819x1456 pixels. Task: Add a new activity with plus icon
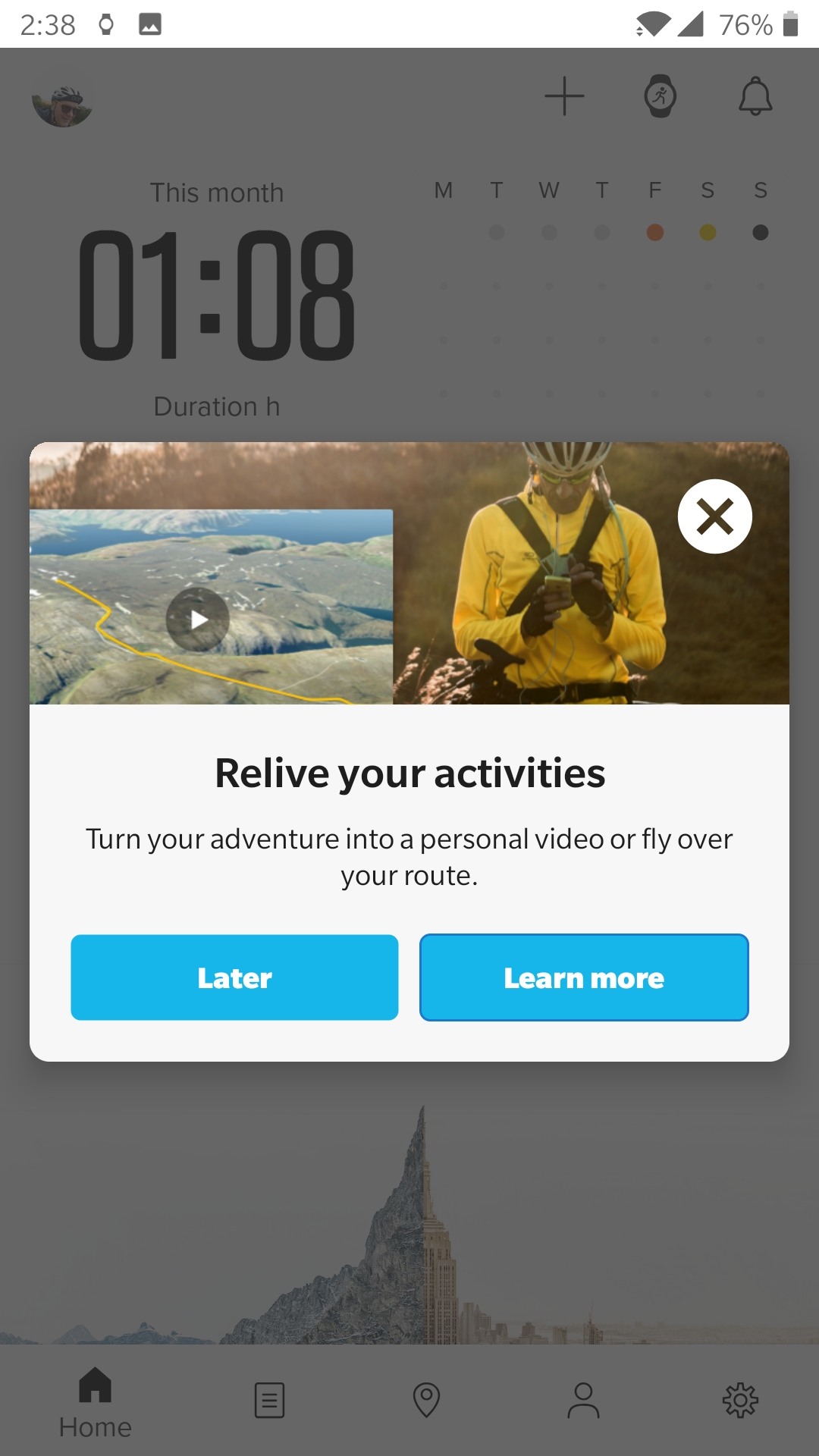(x=564, y=96)
